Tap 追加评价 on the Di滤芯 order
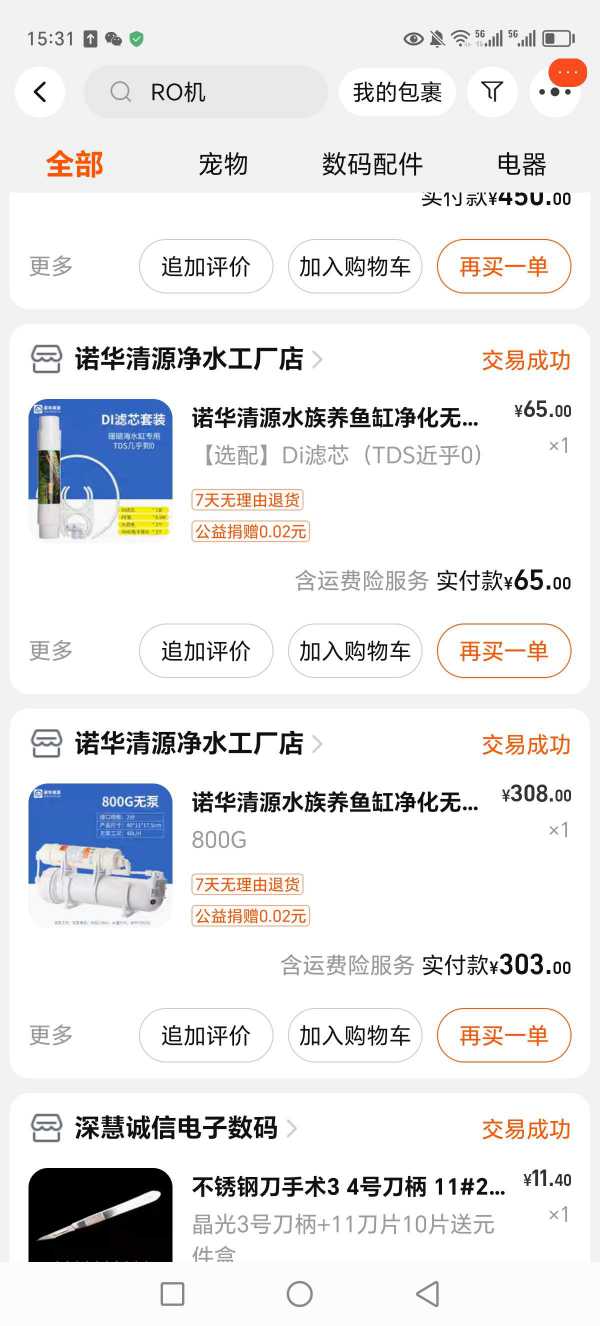Image resolution: width=600 pixels, height=1326 pixels. pos(206,651)
